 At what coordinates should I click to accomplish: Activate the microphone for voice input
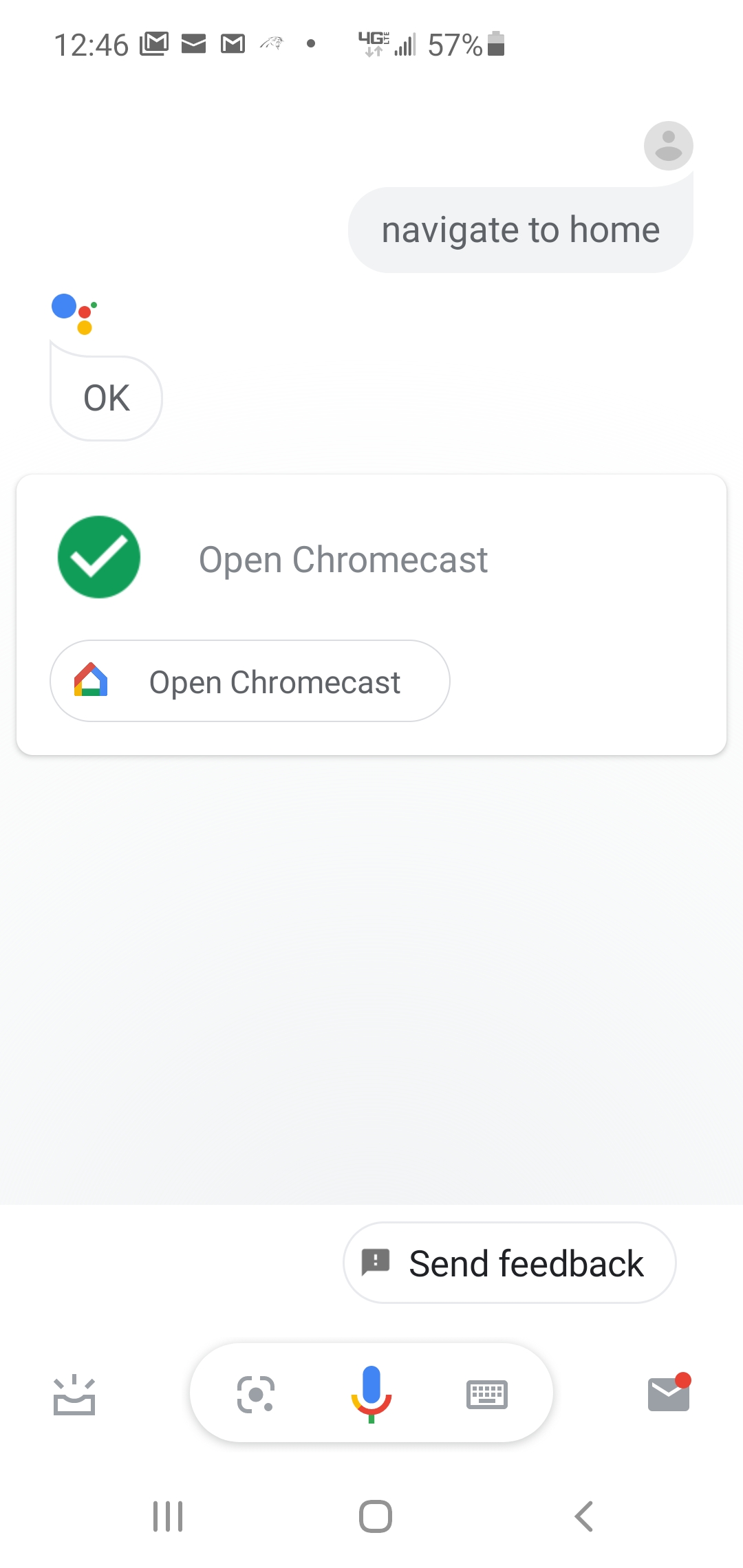click(x=371, y=1393)
